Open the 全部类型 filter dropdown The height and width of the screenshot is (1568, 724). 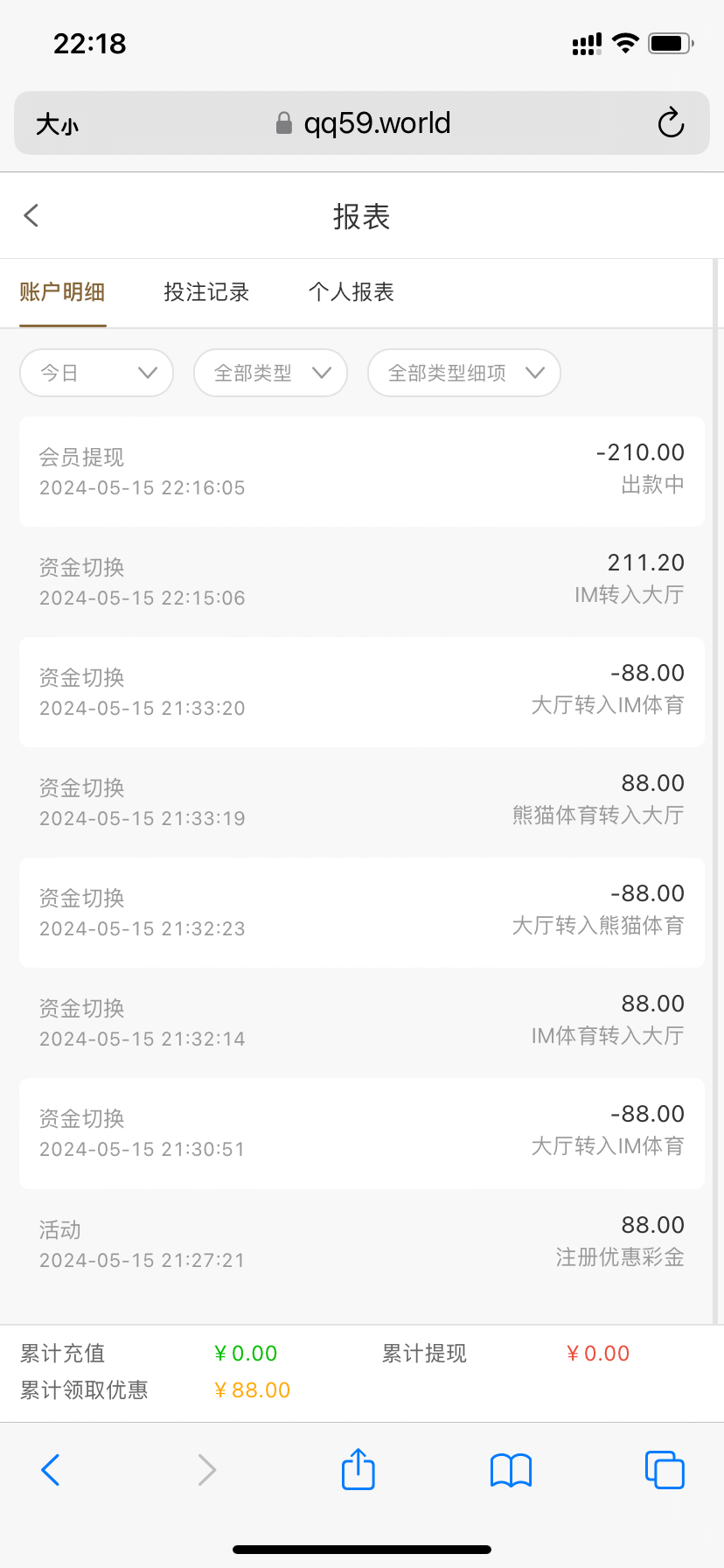(x=270, y=374)
